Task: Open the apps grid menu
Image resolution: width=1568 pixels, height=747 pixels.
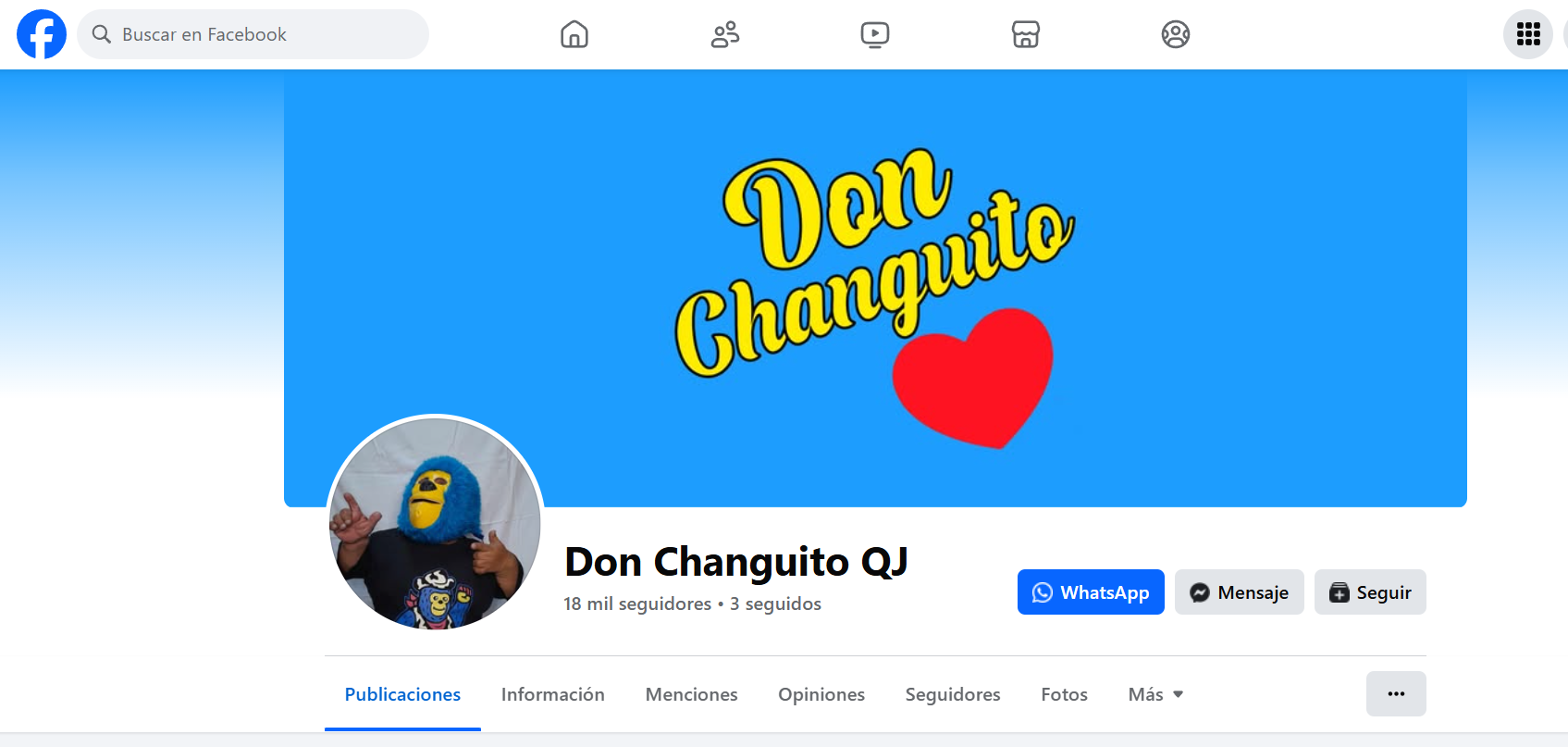Action: [x=1527, y=34]
